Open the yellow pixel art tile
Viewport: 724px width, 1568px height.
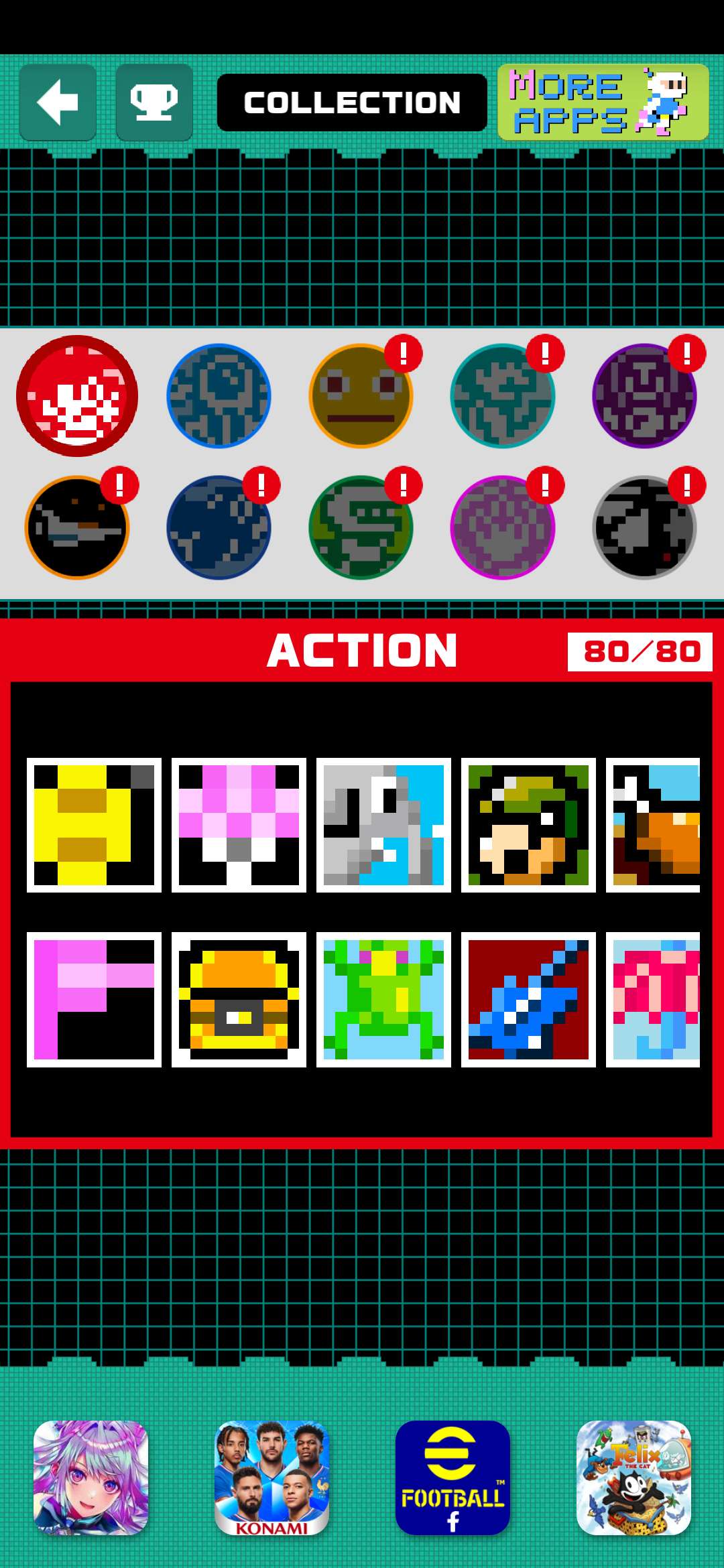(x=94, y=825)
